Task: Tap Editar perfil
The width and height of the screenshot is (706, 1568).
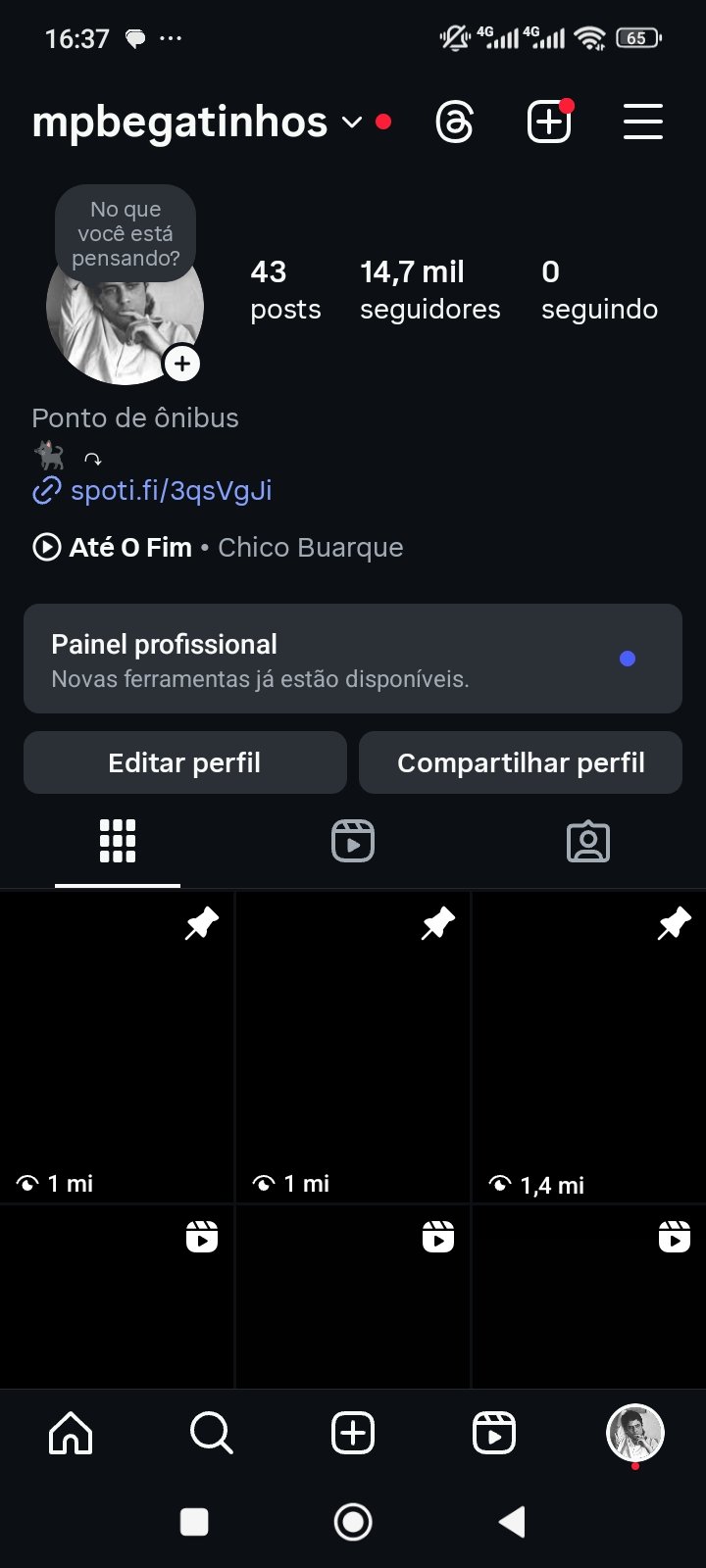Action: pyautogui.click(x=185, y=762)
